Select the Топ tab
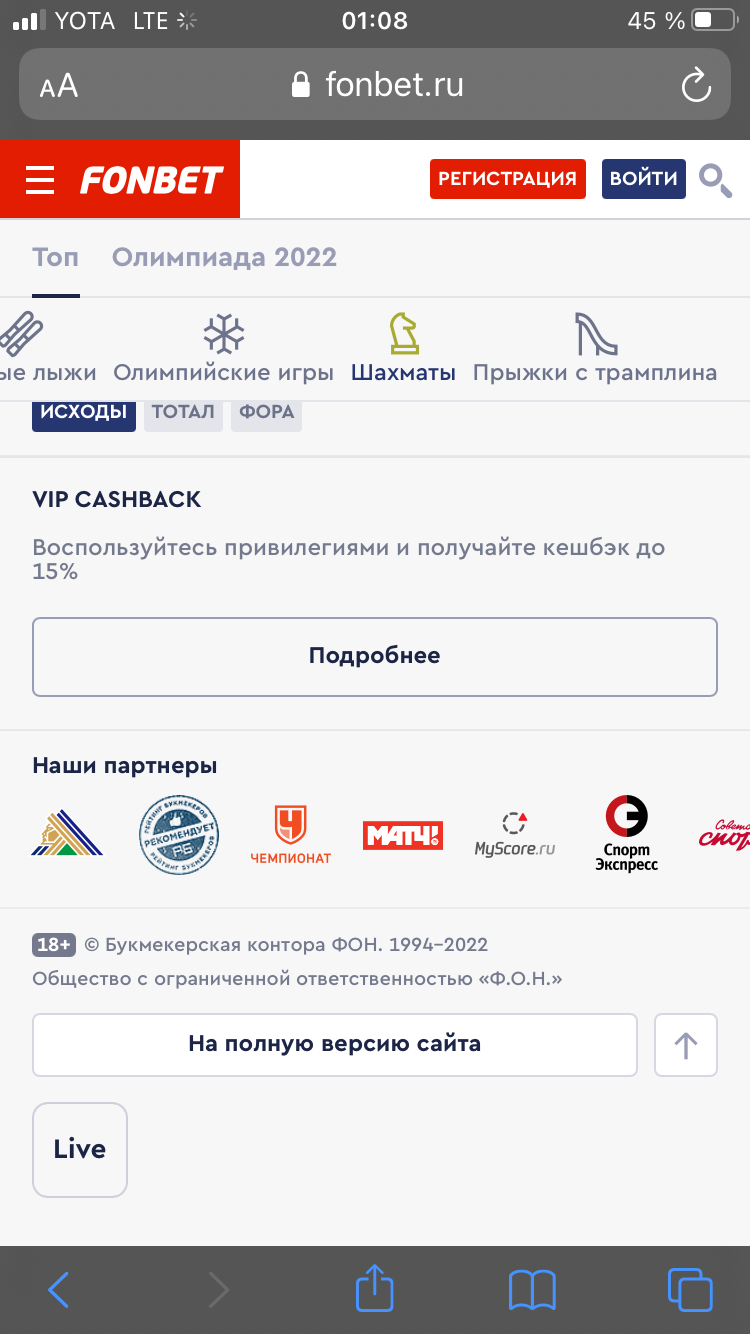Screen dimensions: 750x1334 (x=55, y=257)
